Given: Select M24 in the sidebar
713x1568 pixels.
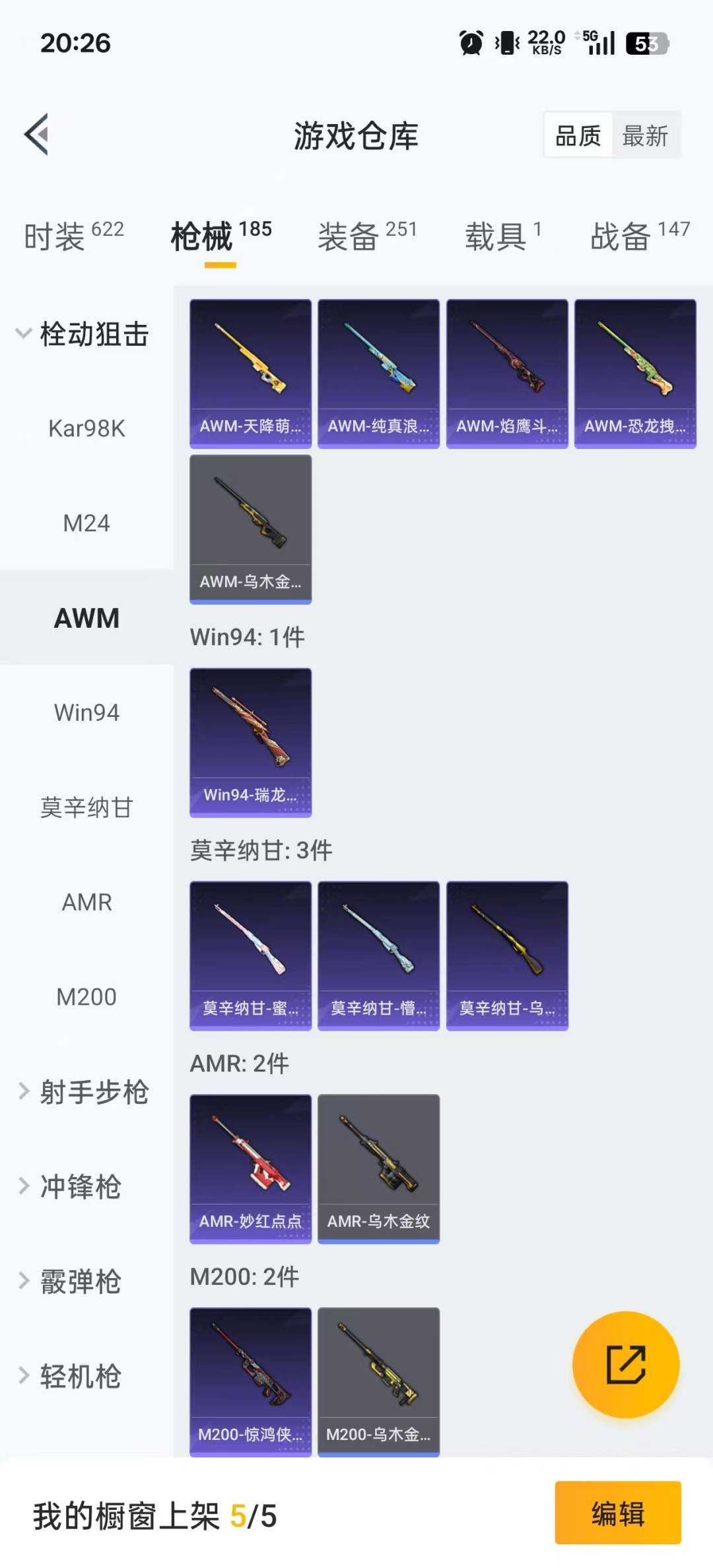Looking at the screenshot, I should tap(86, 524).
